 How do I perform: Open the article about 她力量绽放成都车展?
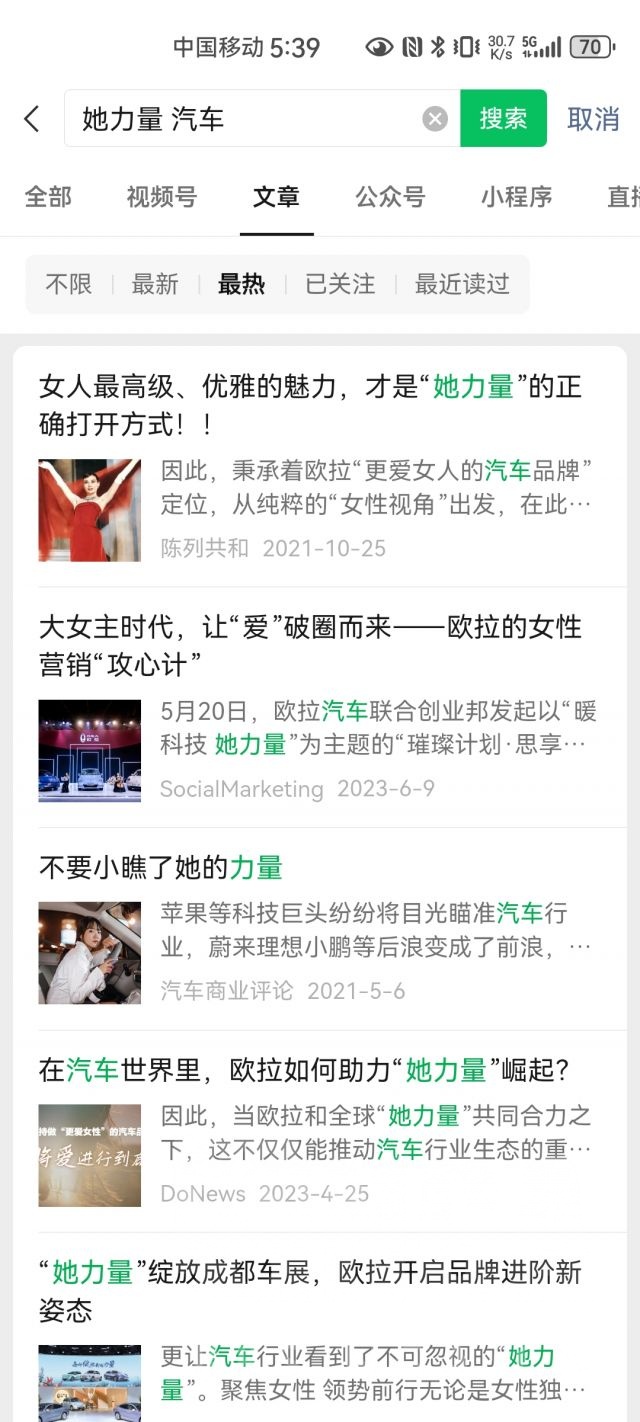310,1290
